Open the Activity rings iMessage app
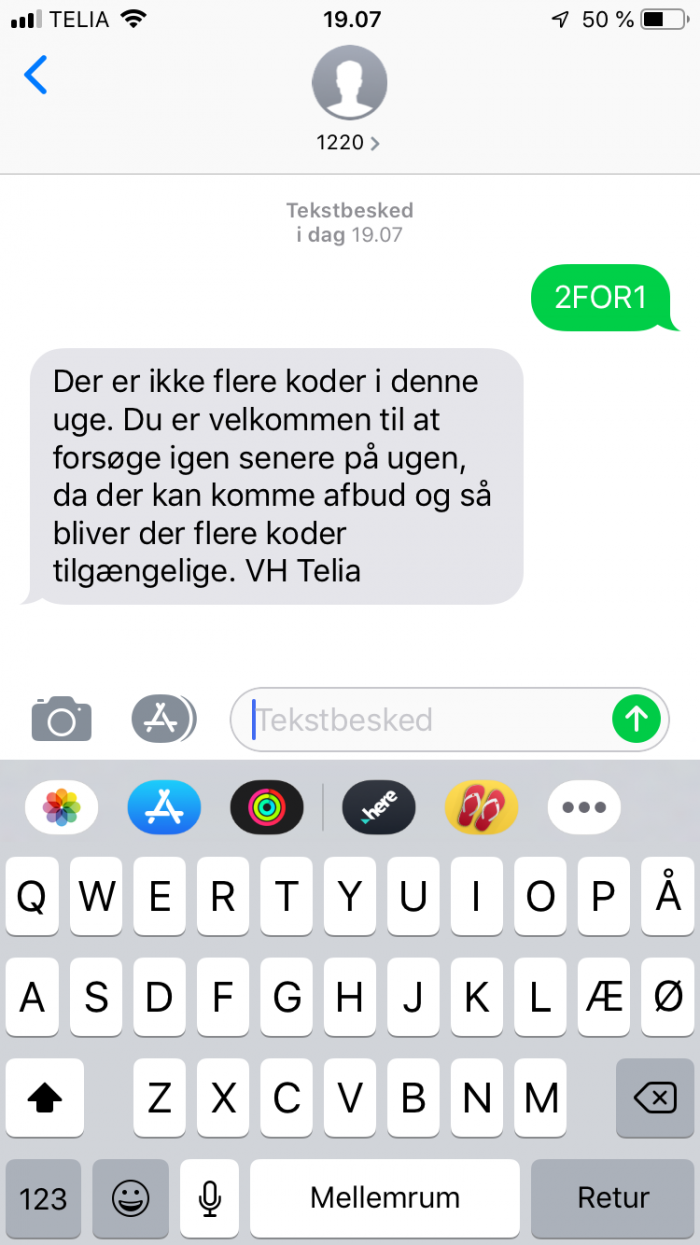Viewport: 700px width, 1245px height. 266,807
